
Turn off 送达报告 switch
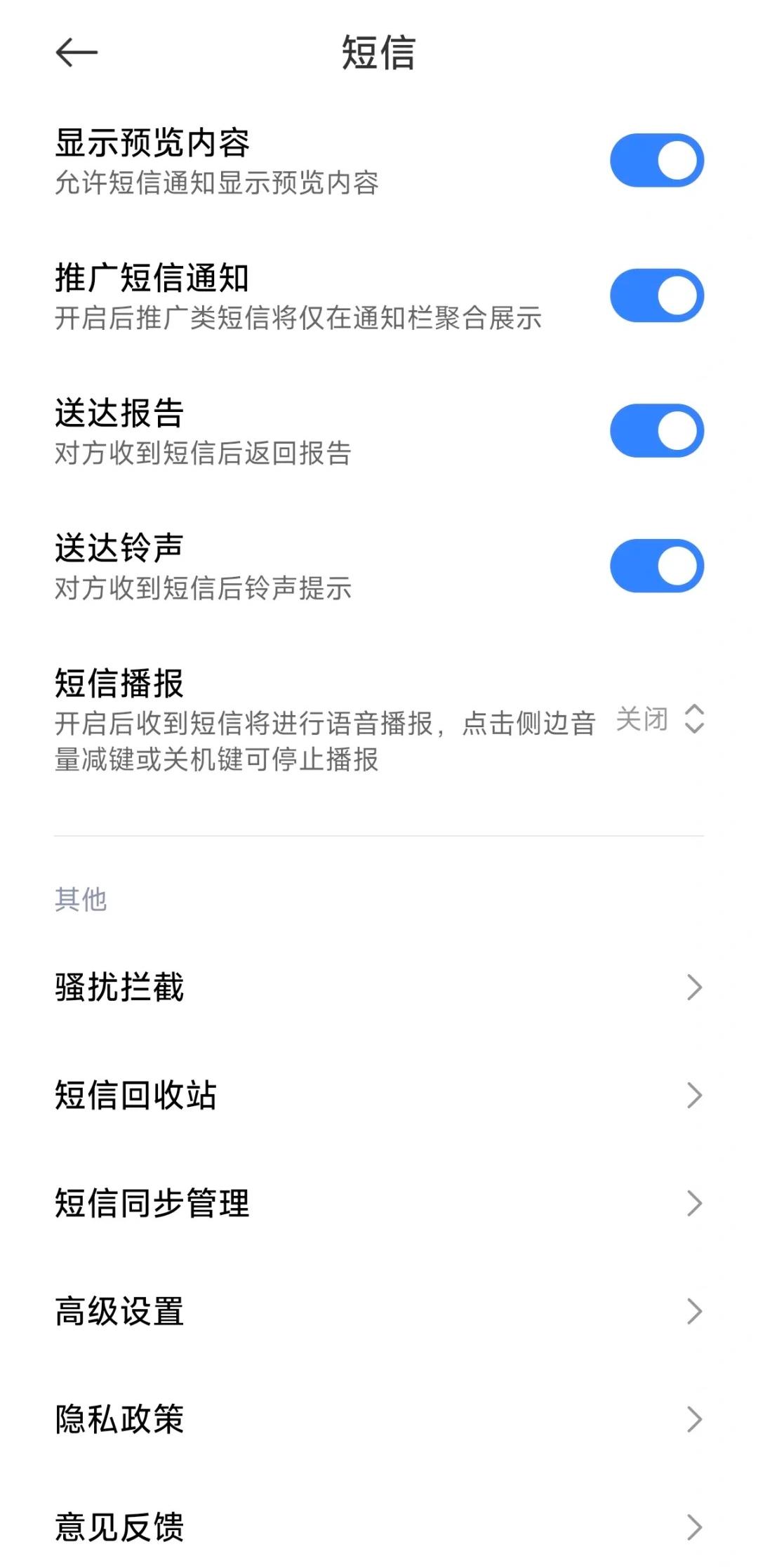tap(656, 430)
